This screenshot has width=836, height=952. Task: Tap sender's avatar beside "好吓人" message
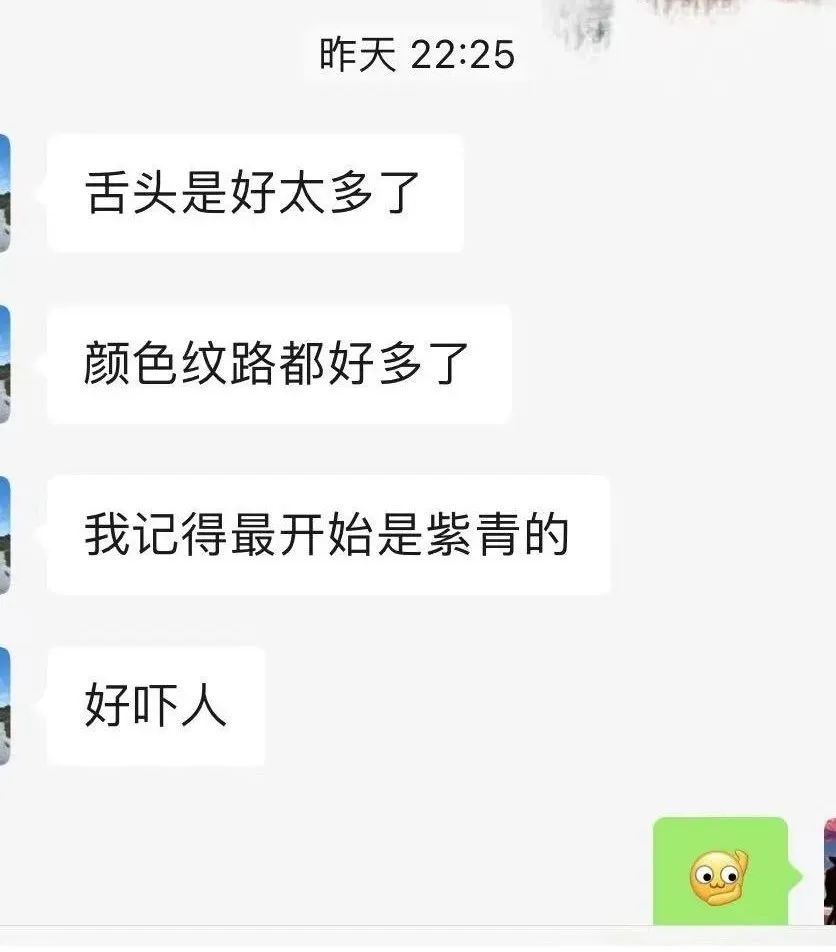5,706
